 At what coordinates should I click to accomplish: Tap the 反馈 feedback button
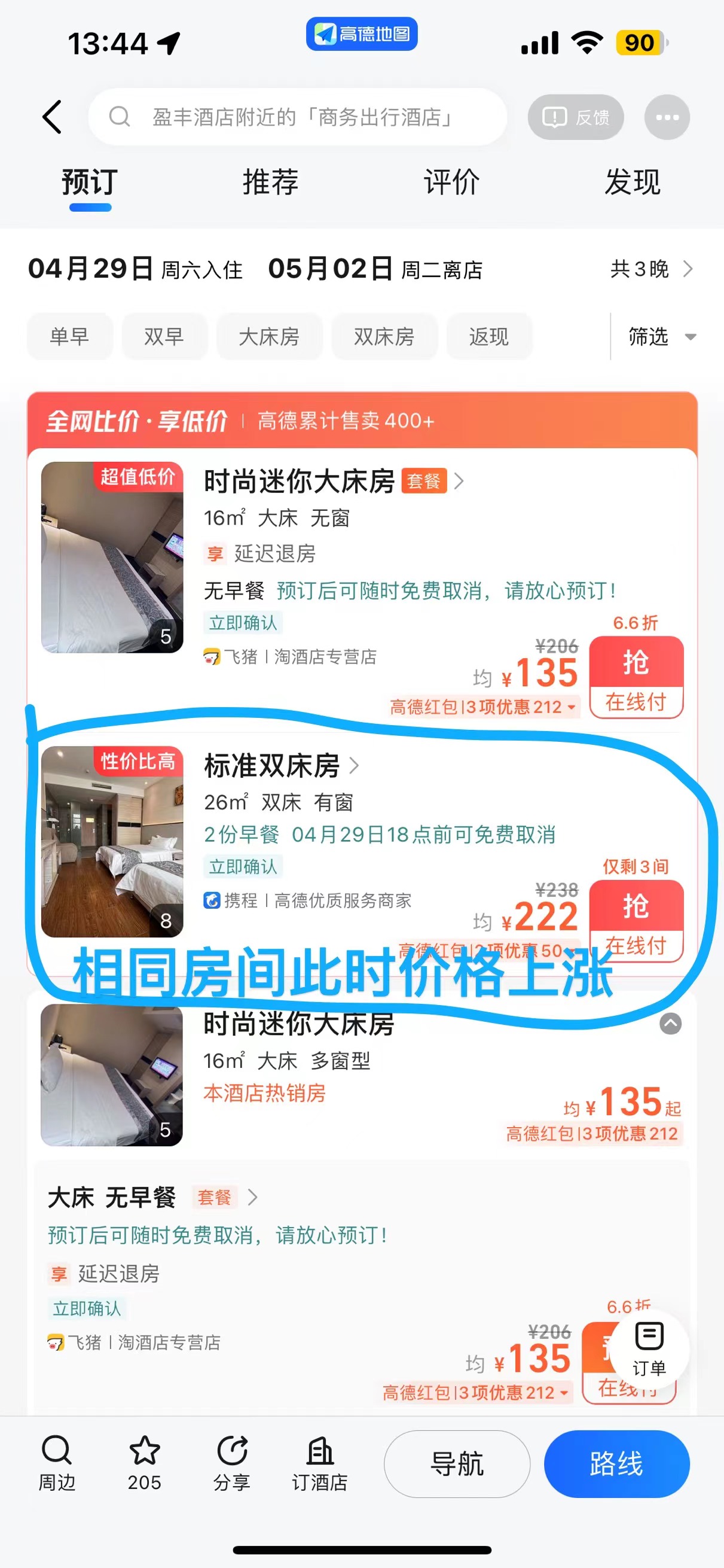576,117
